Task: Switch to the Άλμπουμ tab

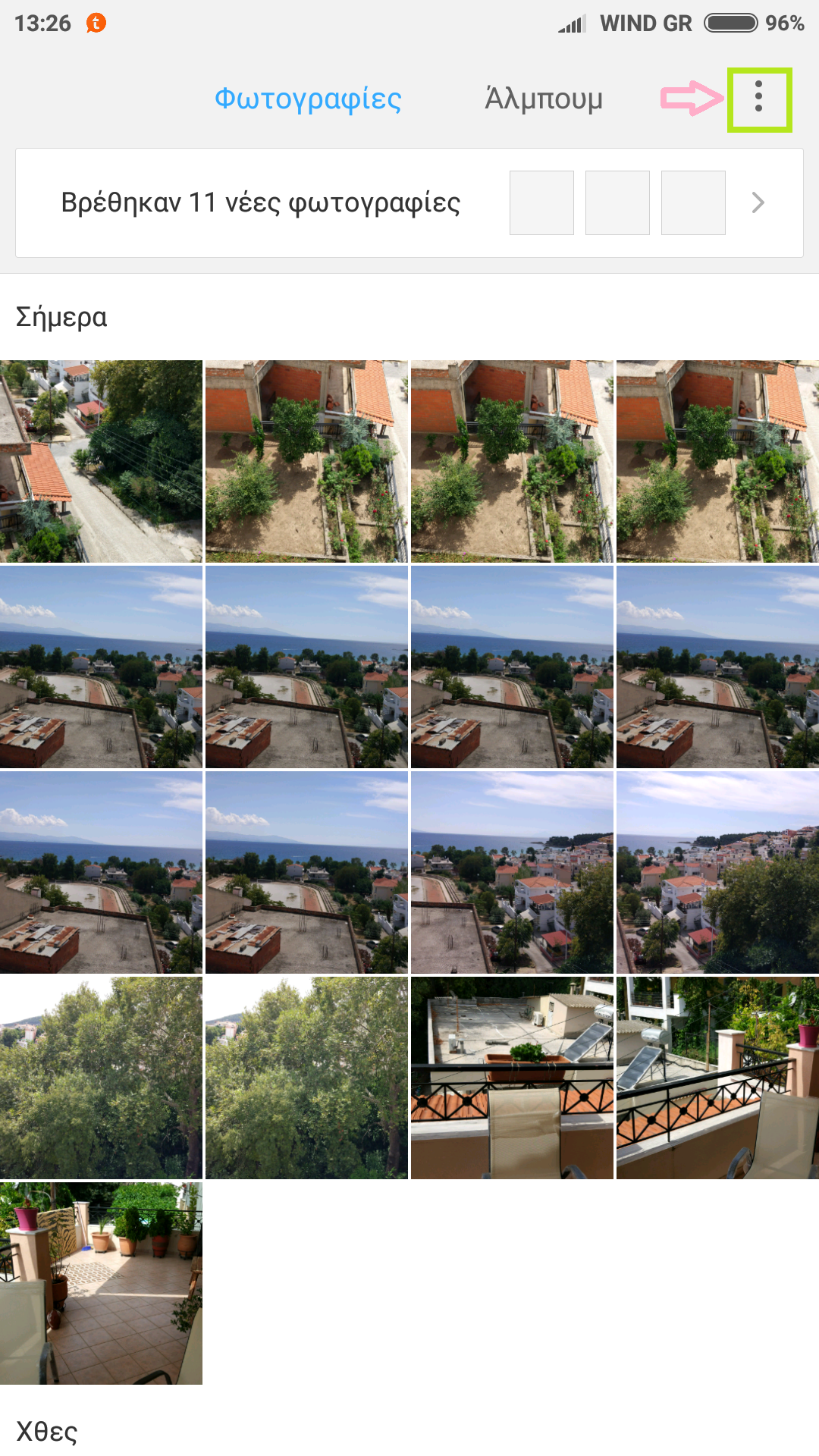Action: point(544,99)
